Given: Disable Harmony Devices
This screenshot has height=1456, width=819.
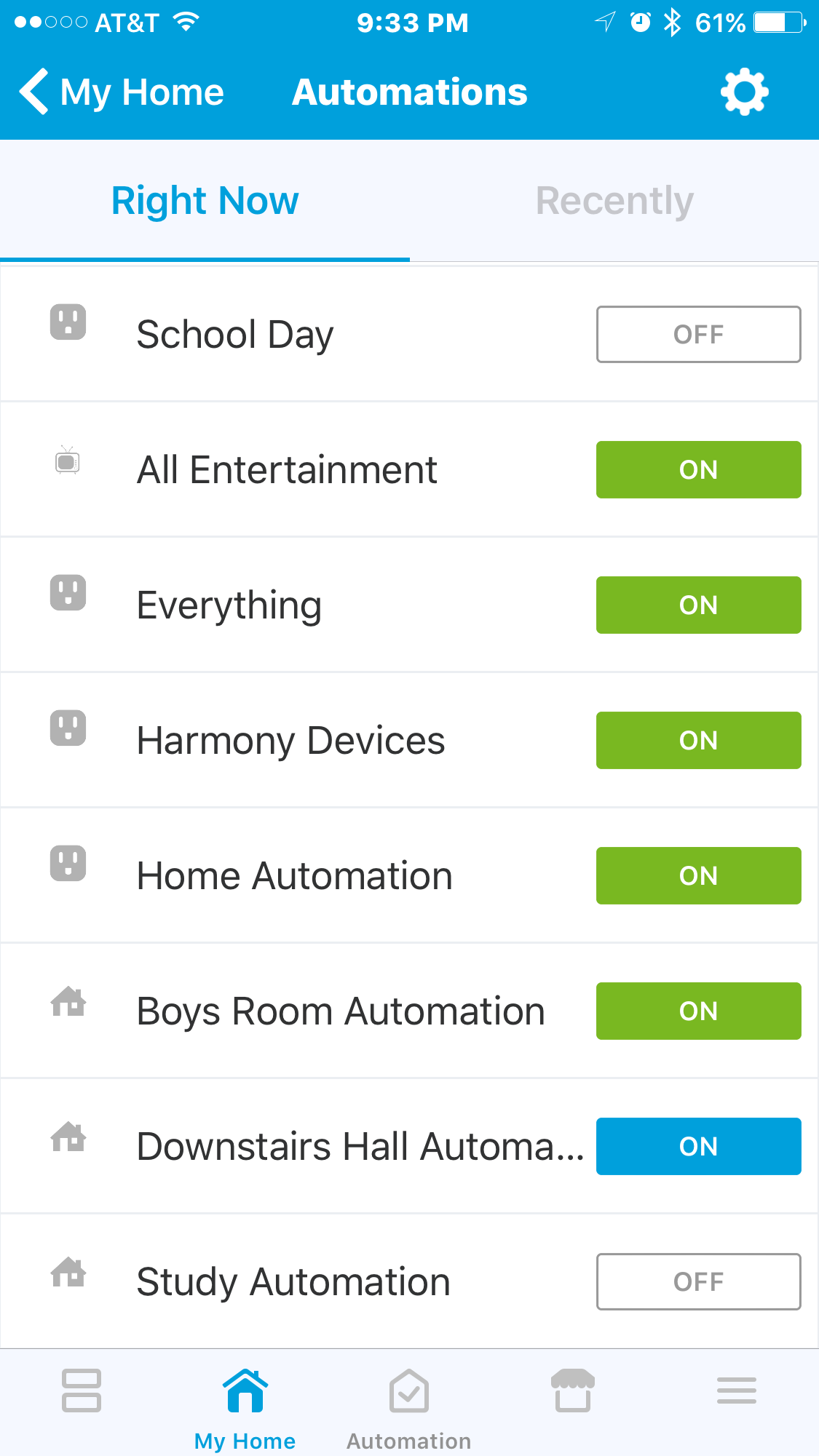Looking at the screenshot, I should (698, 741).
